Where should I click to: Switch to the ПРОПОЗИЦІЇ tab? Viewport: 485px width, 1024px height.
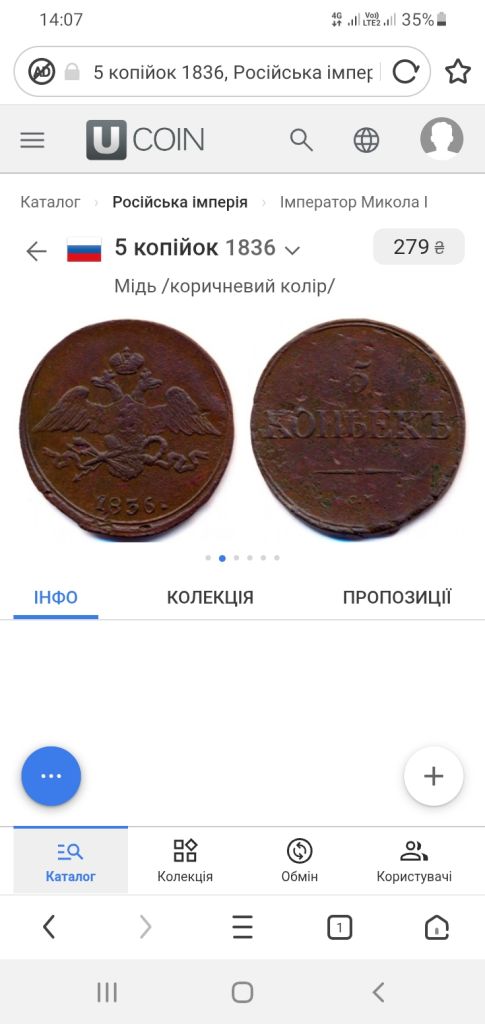[x=397, y=598]
